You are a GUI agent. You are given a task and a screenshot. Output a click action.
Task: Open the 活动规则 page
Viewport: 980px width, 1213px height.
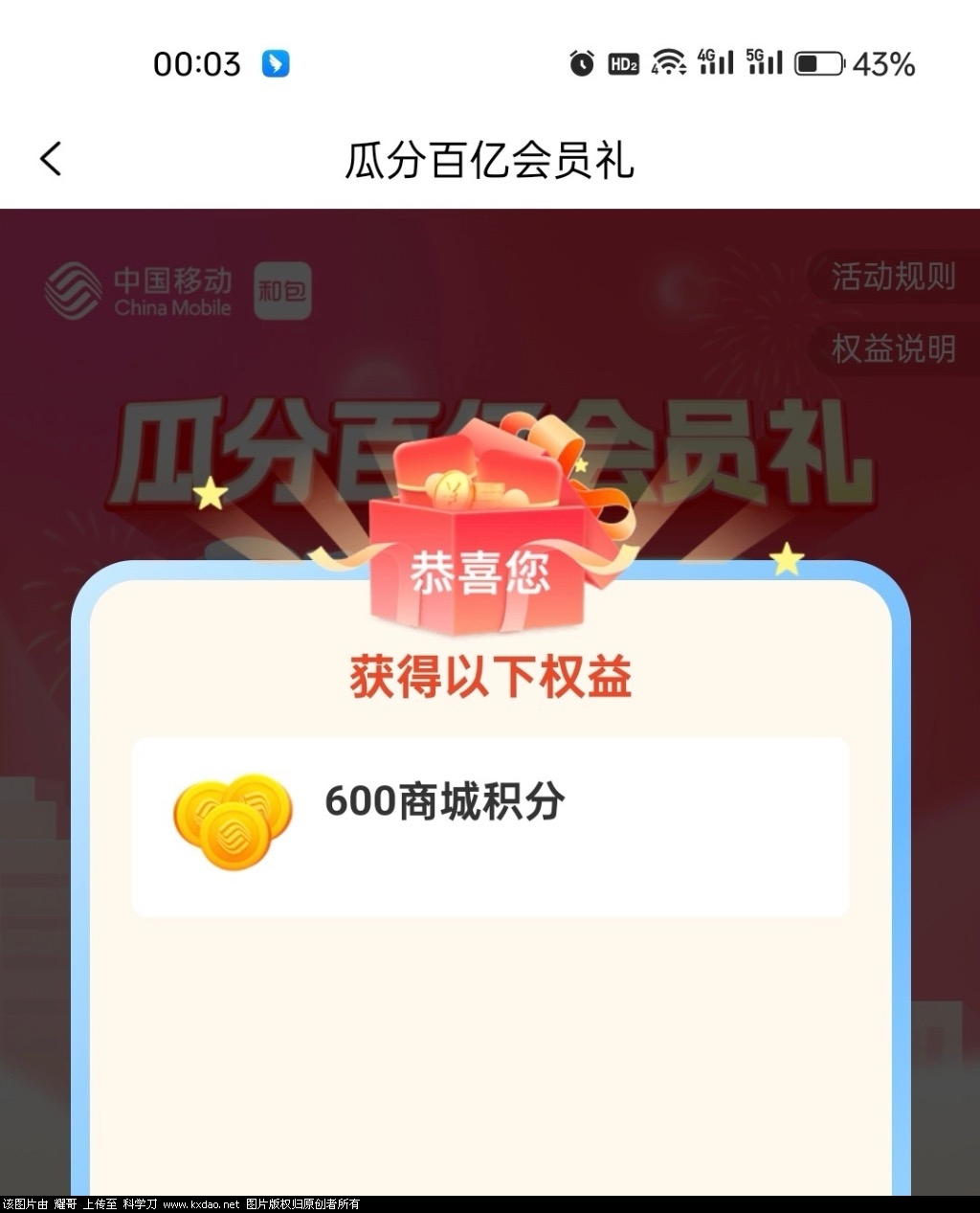[892, 278]
